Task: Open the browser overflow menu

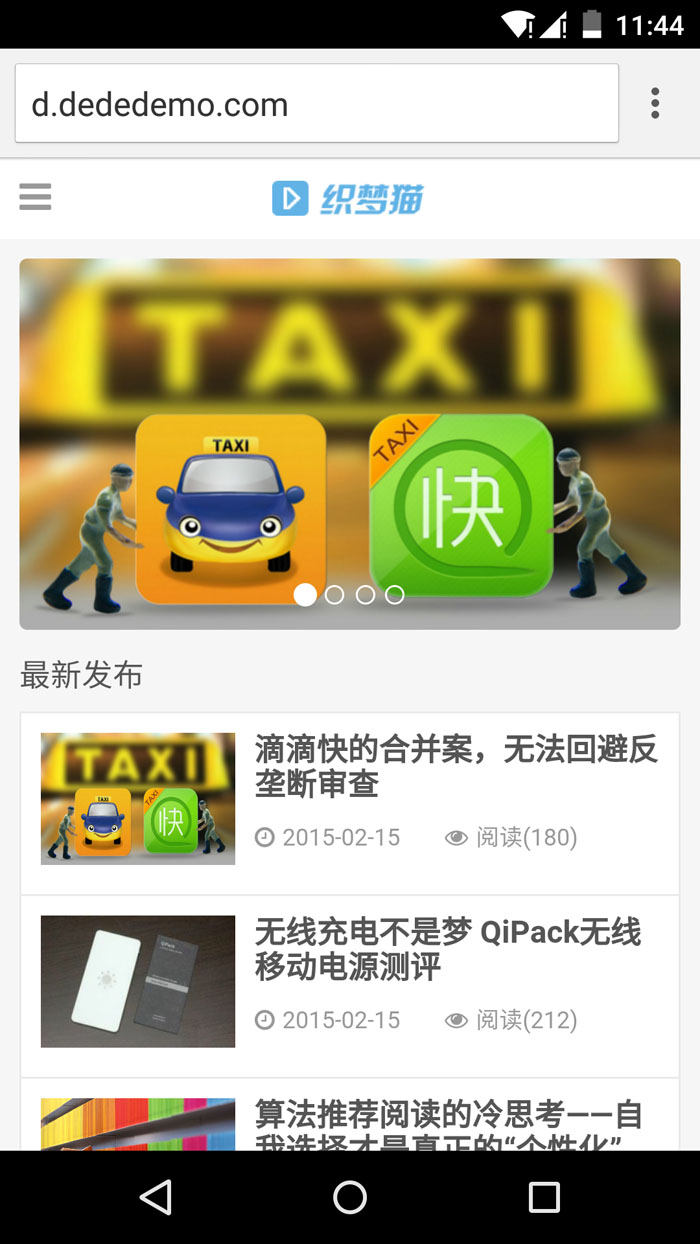Action: pyautogui.click(x=655, y=103)
